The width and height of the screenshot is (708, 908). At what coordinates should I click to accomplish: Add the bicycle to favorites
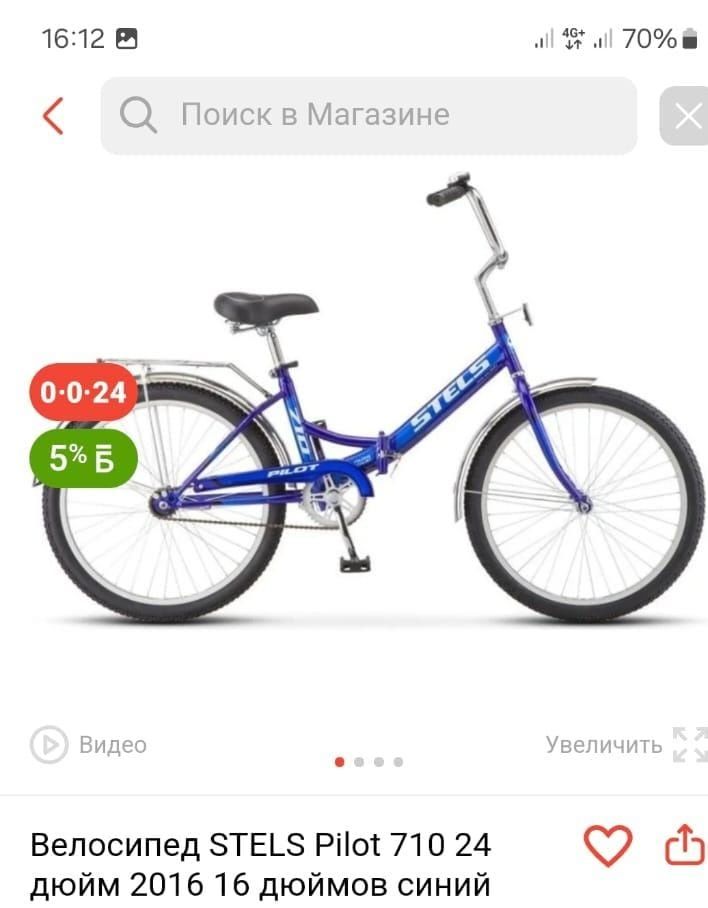click(607, 846)
